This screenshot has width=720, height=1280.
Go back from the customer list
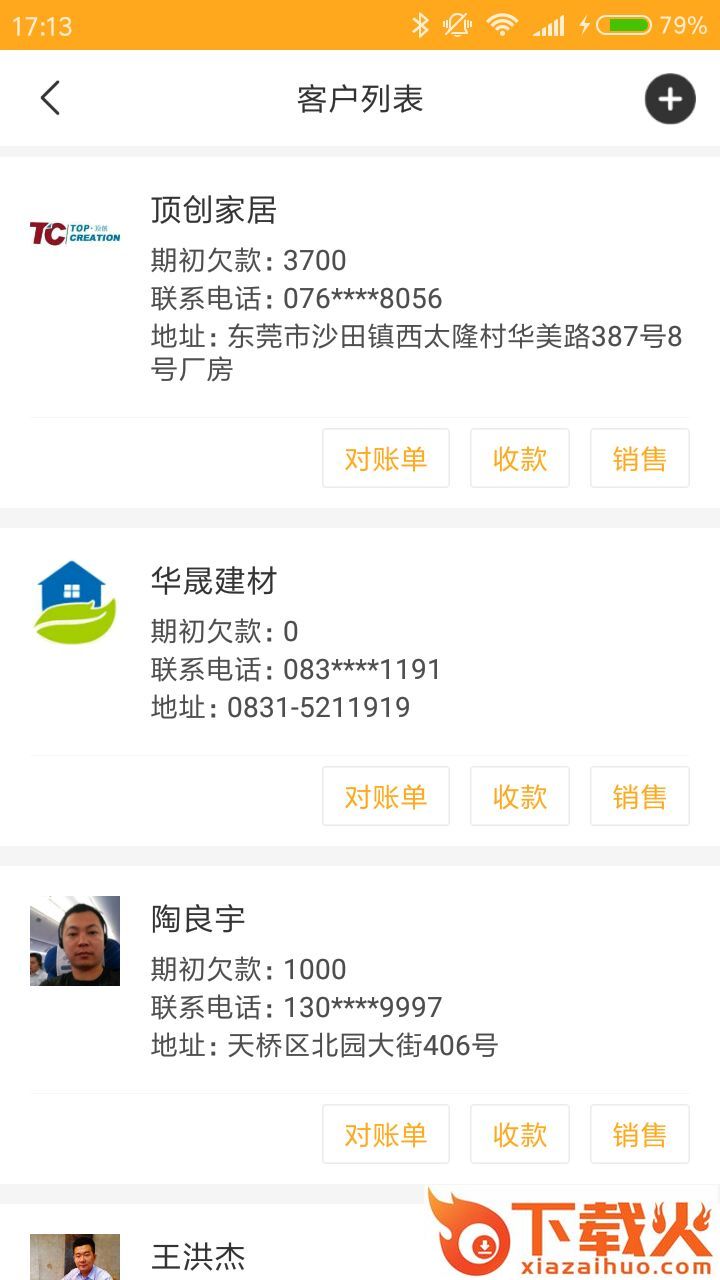50,98
